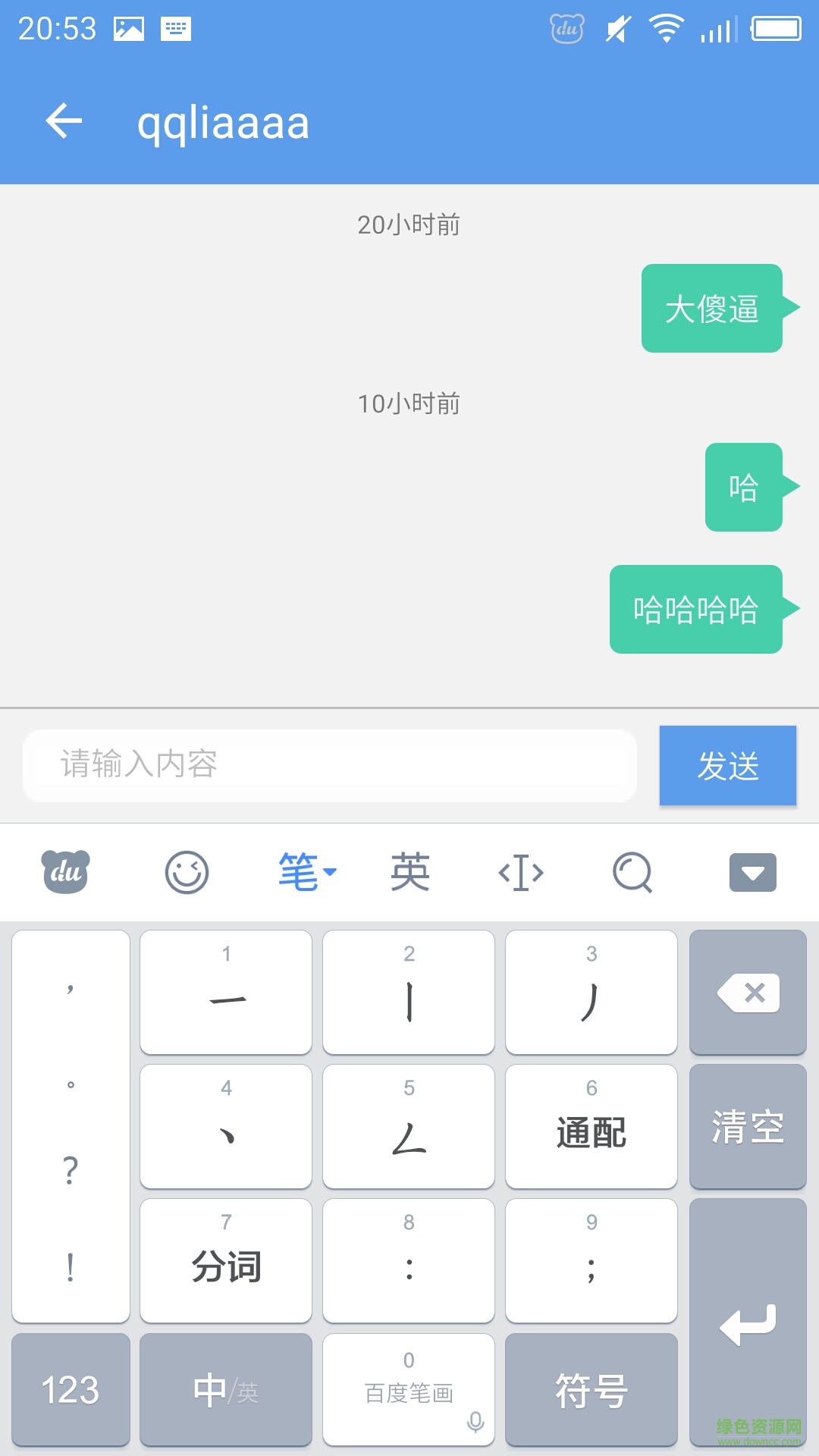Tap the Baidu bear logo icon
The image size is (819, 1456).
point(65,872)
